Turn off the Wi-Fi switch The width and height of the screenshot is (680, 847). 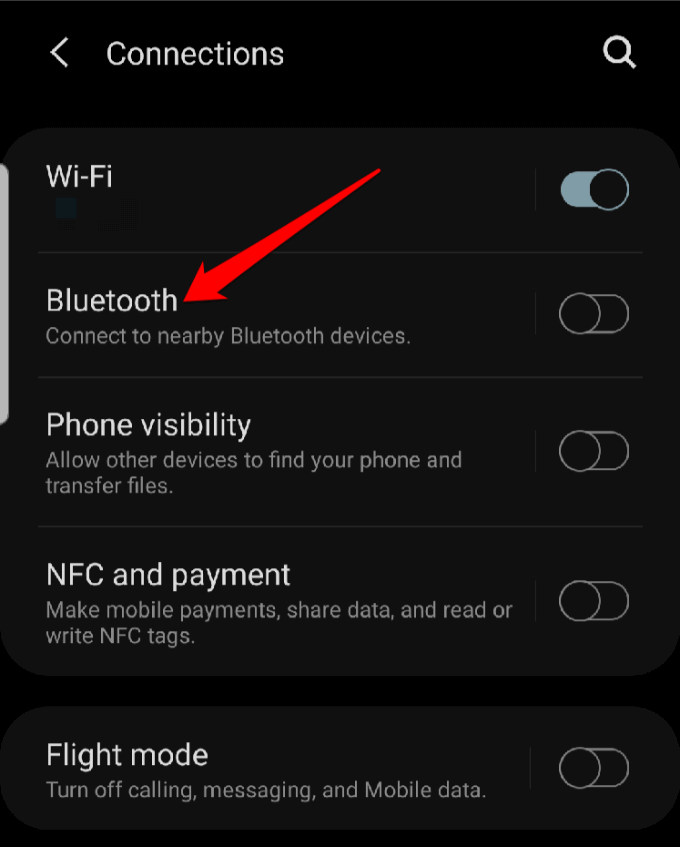point(594,190)
